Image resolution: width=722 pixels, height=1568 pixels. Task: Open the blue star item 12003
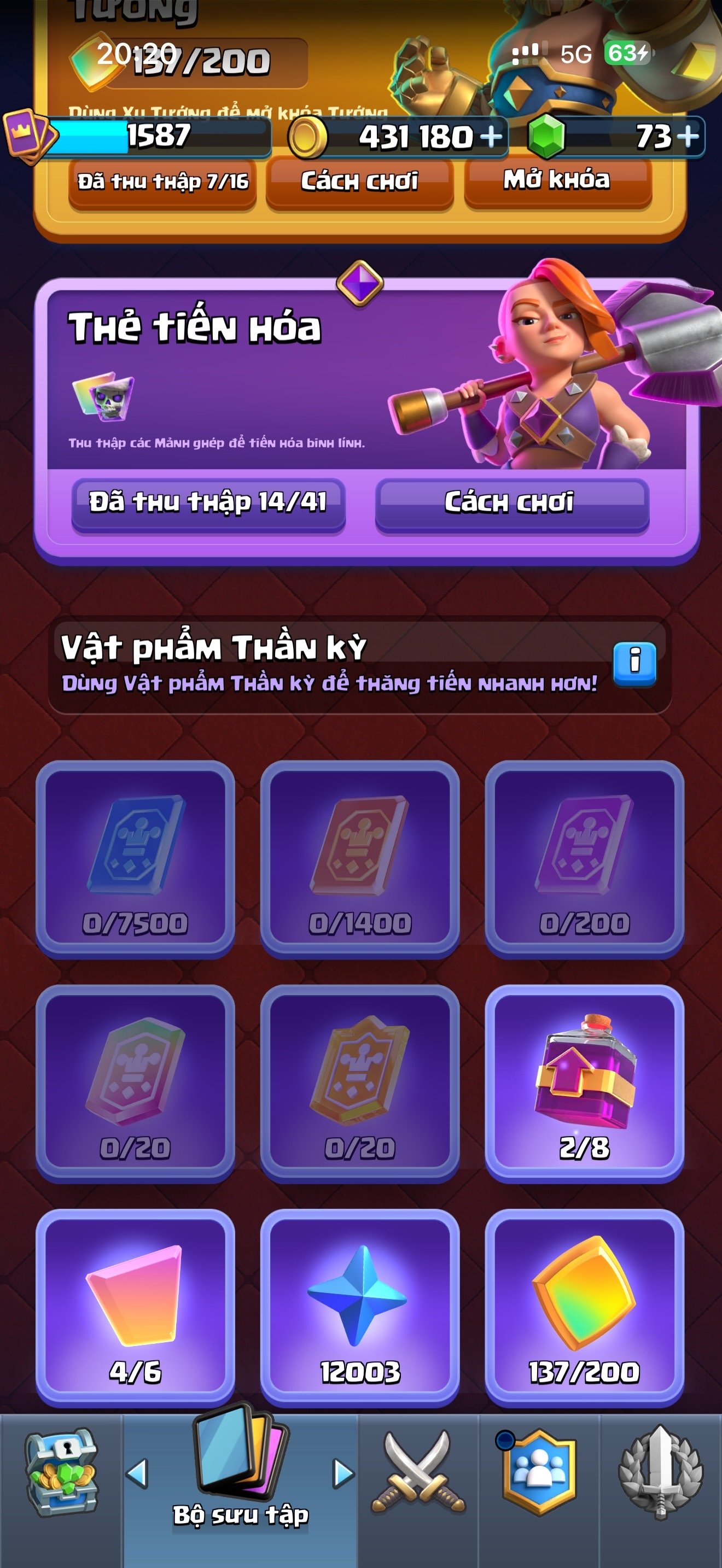click(x=360, y=1307)
